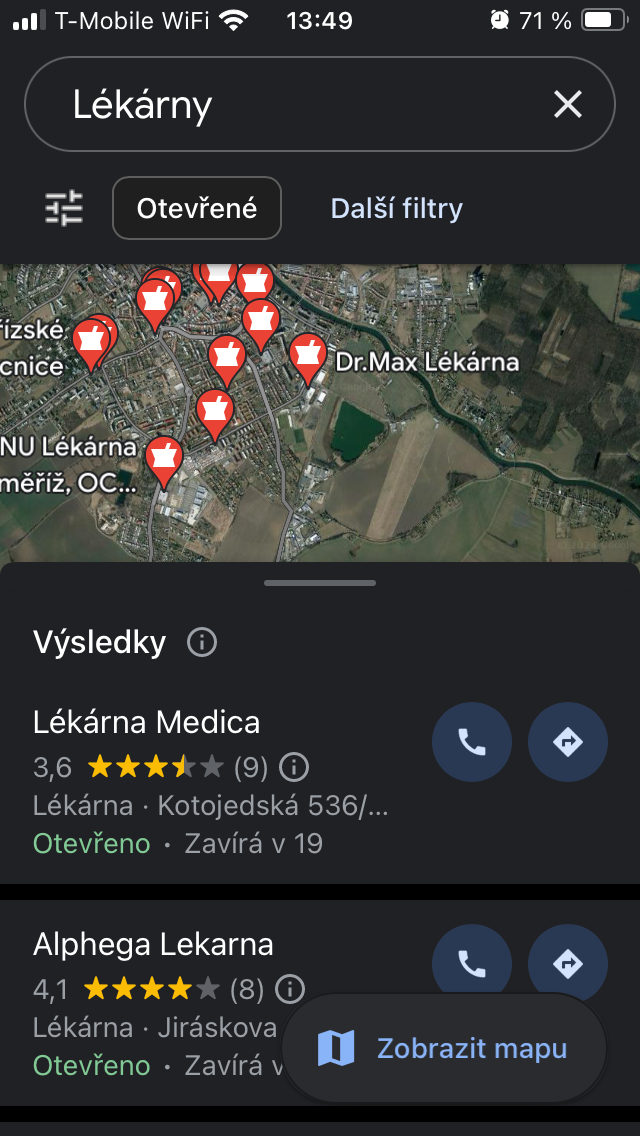The width and height of the screenshot is (640, 1136).
Task: Tap Zobrazit mapu button
Action: (444, 1048)
